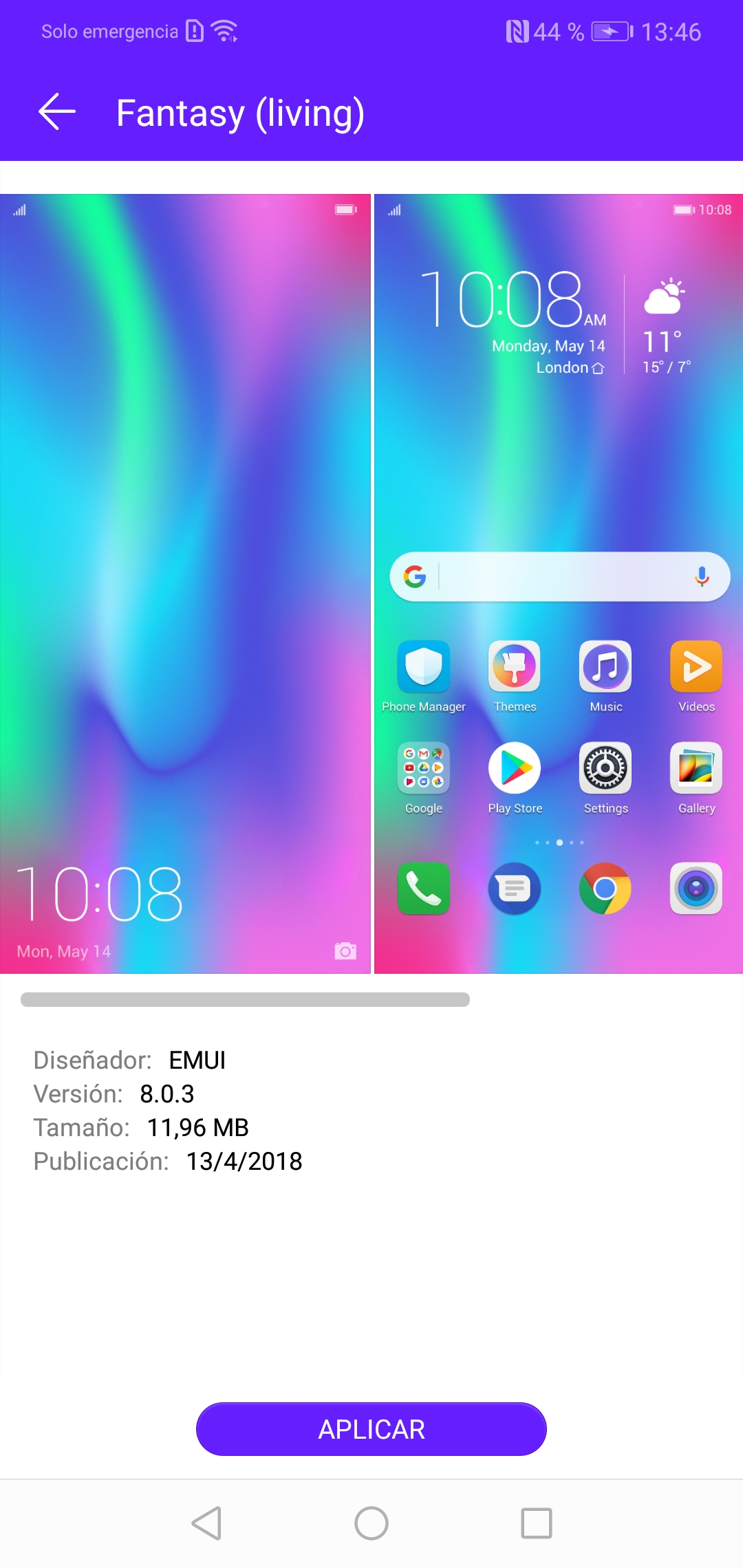The height and width of the screenshot is (1568, 743).
Task: Tap the APLICAR button
Action: [371, 1429]
